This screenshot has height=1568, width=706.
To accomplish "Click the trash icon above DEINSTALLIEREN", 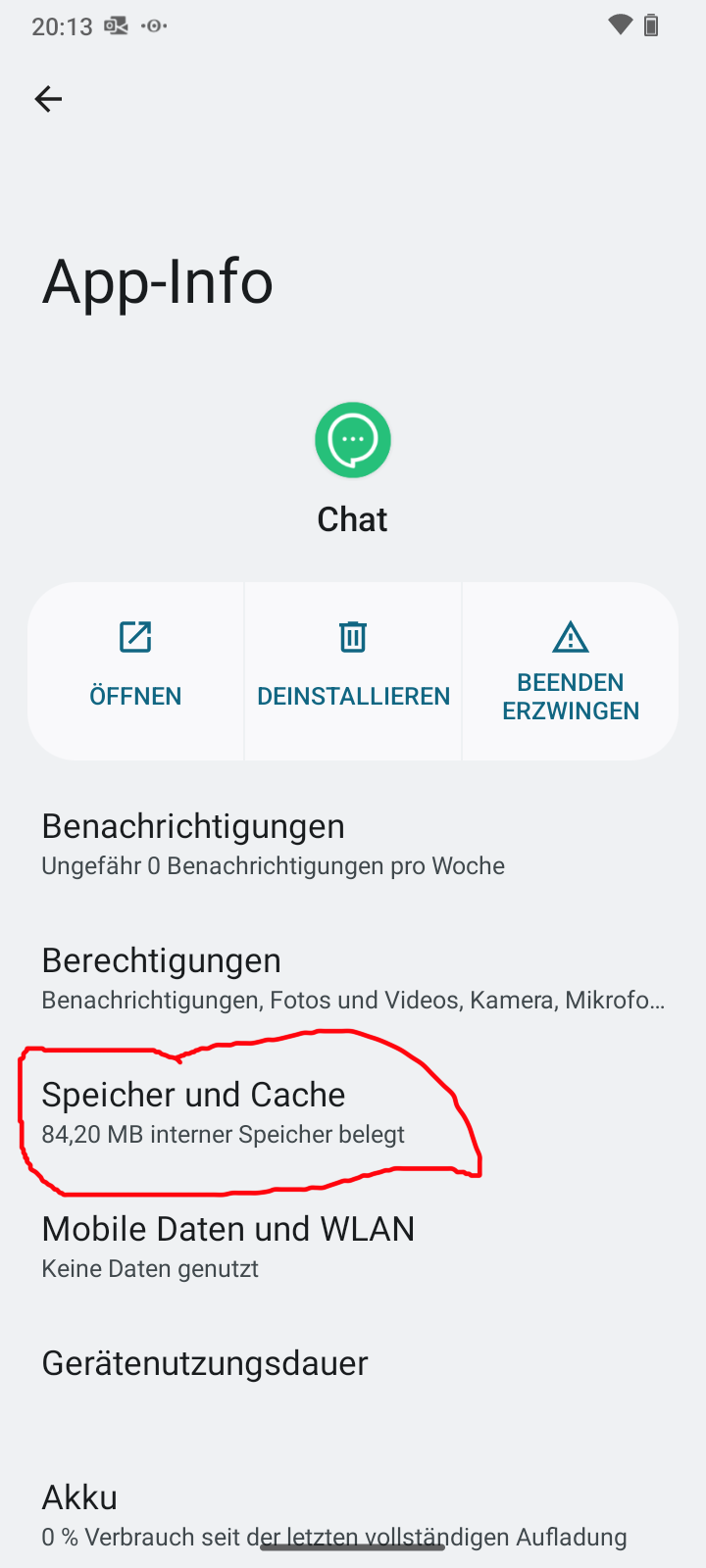I will [352, 636].
